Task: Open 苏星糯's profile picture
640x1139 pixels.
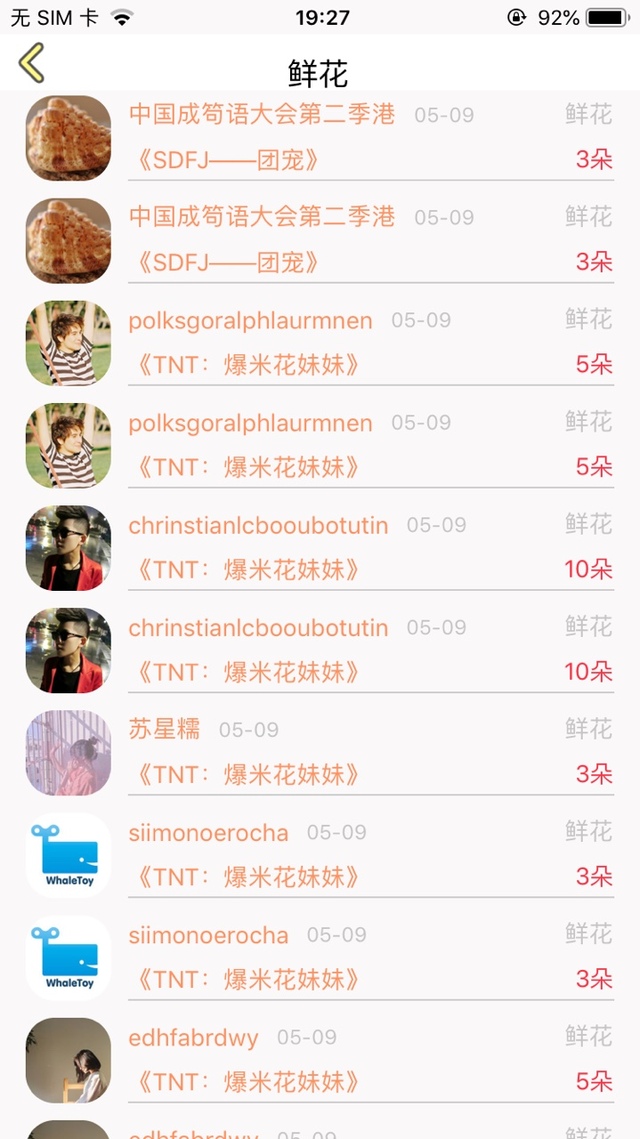Action: click(x=68, y=753)
